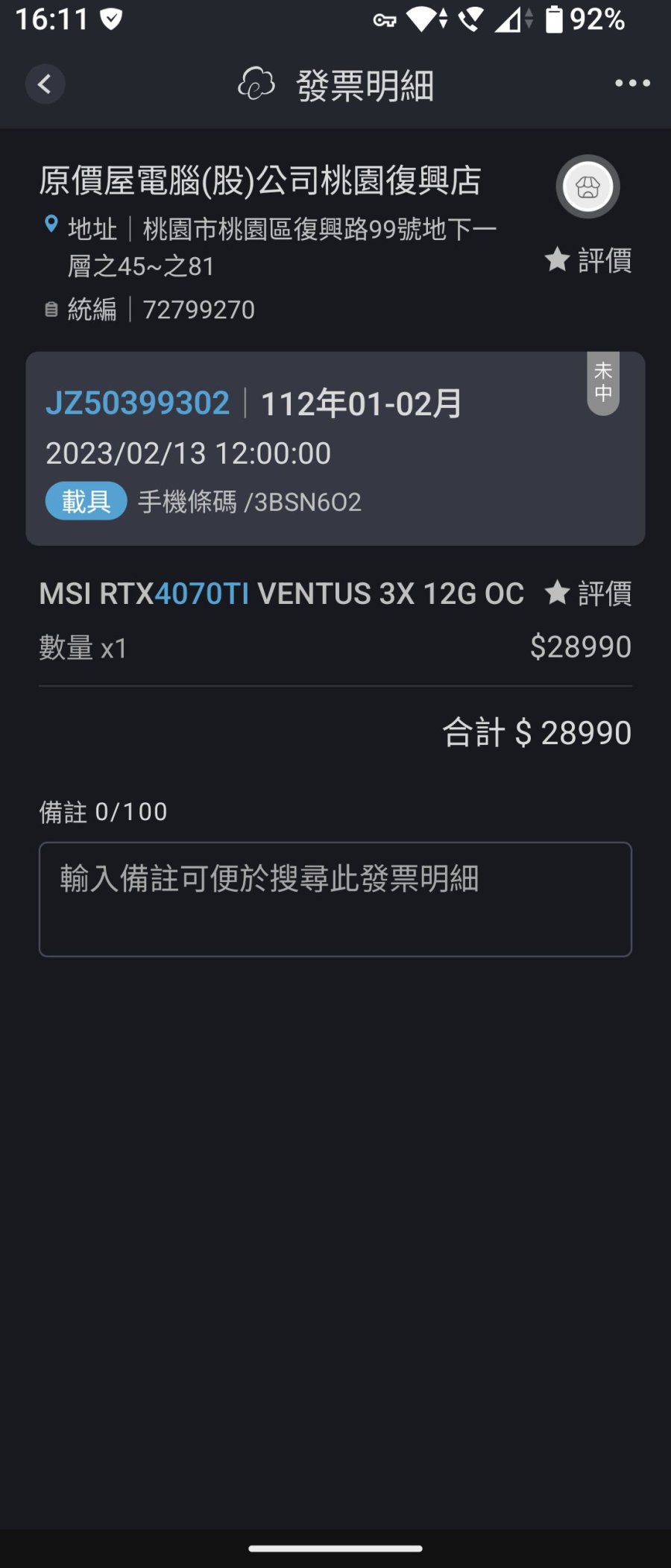The image size is (671, 1568).
Task: Tap the home gesture bar at the bottom
Action: click(335, 1546)
